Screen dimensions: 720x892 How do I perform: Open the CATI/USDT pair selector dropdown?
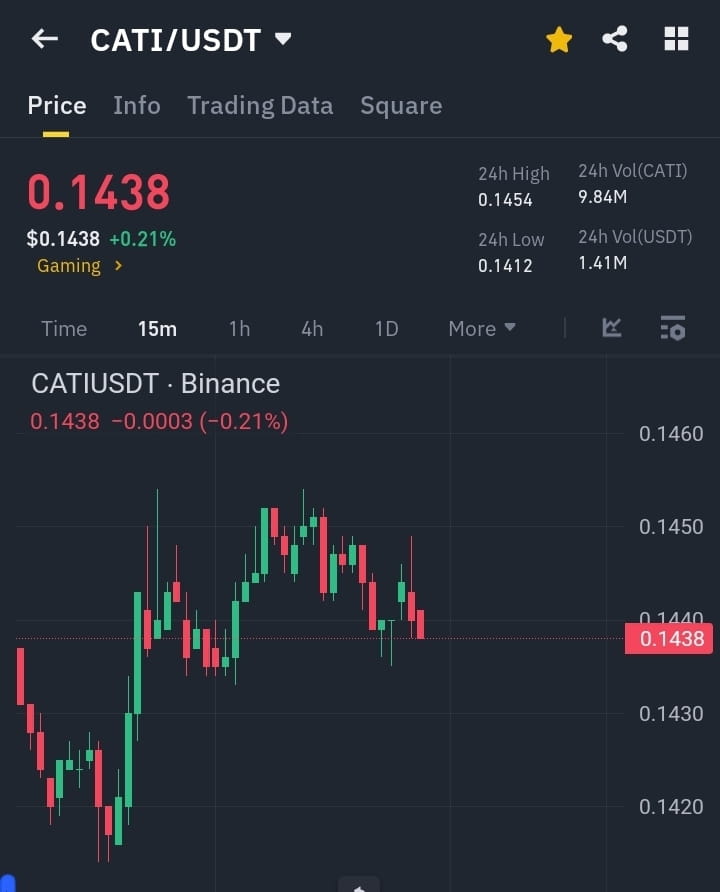[283, 39]
